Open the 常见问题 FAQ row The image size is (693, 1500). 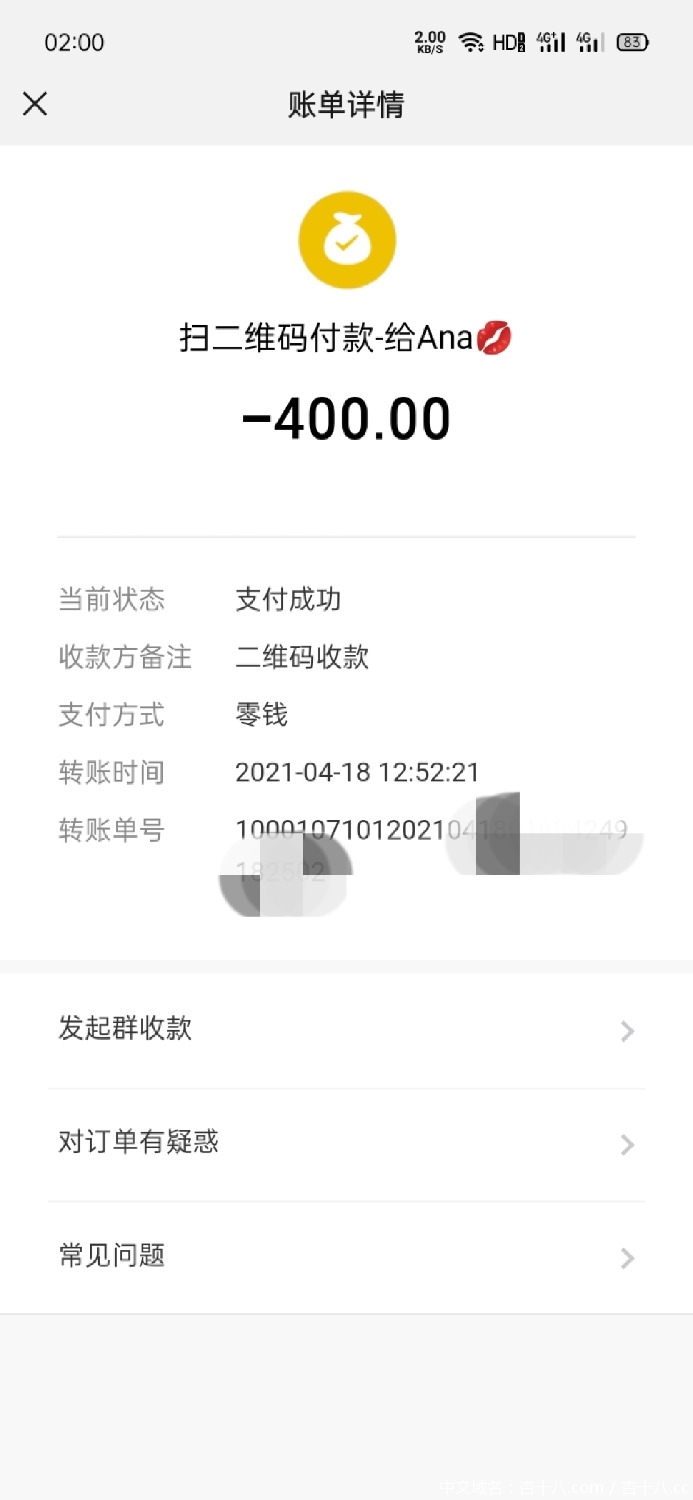pos(346,1256)
